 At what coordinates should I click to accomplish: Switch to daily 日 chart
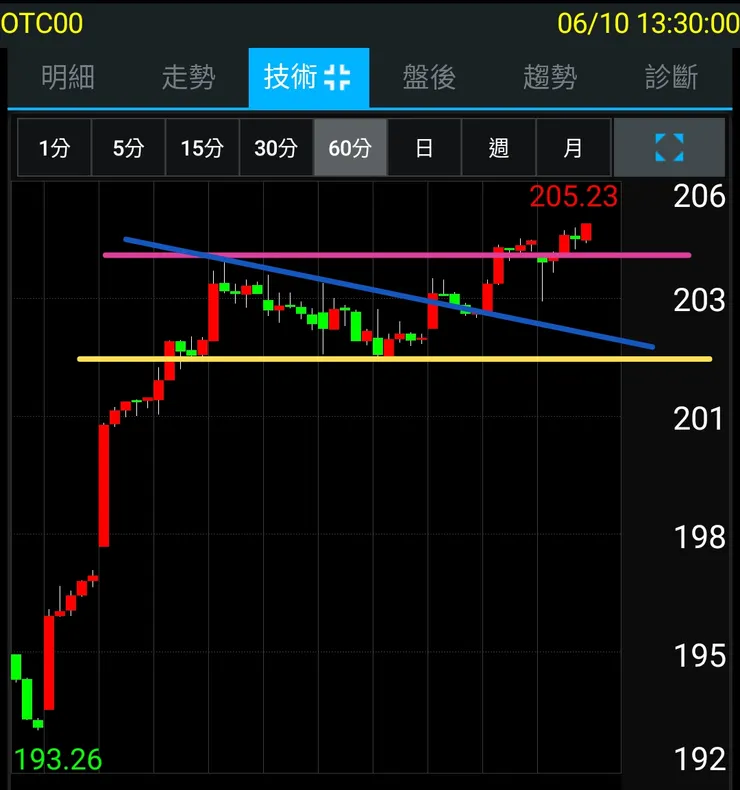(x=423, y=147)
